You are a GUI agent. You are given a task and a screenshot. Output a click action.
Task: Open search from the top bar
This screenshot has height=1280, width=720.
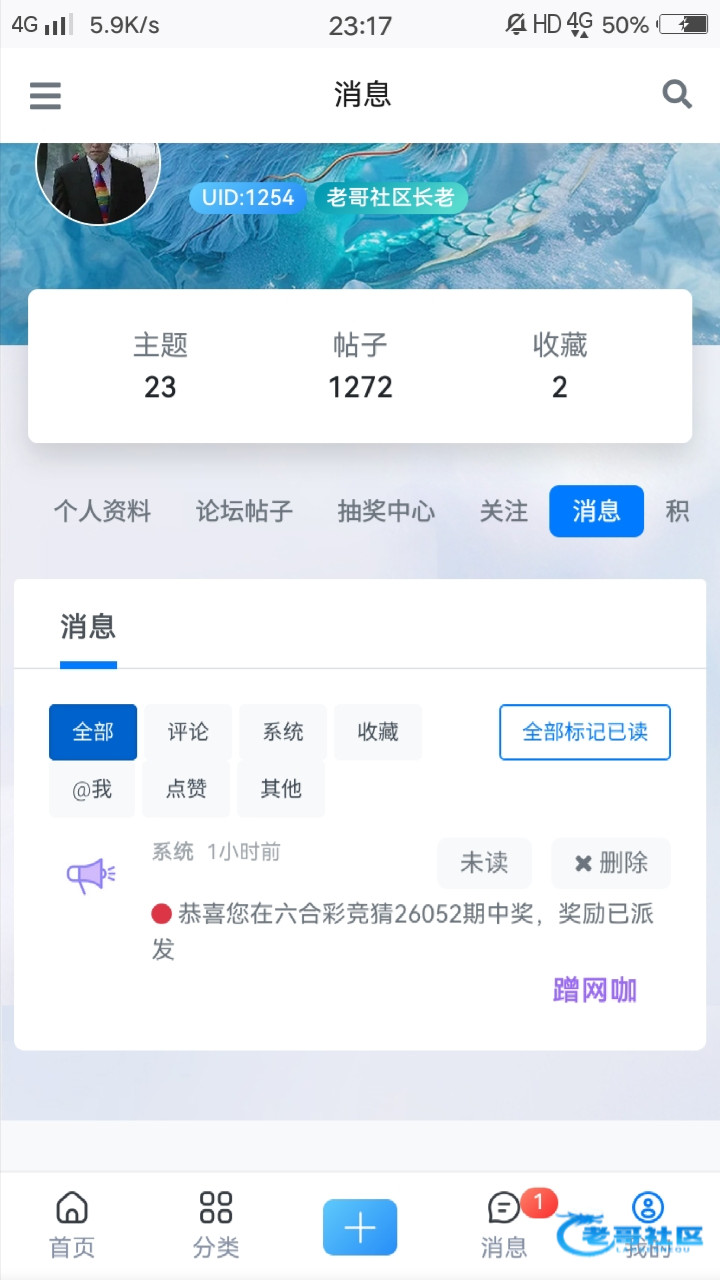677,95
